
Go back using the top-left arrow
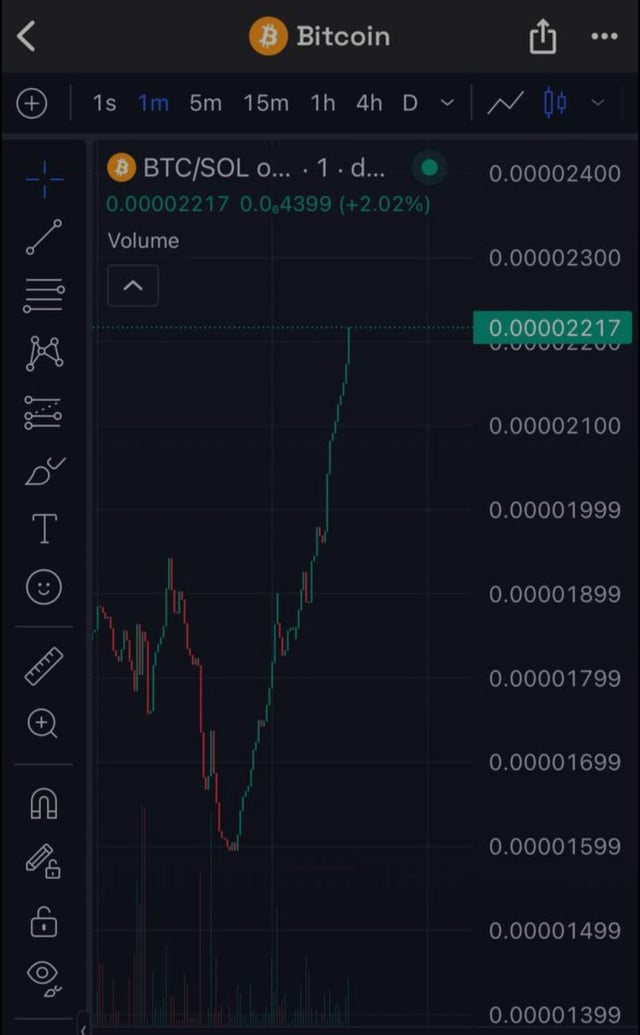click(x=26, y=37)
